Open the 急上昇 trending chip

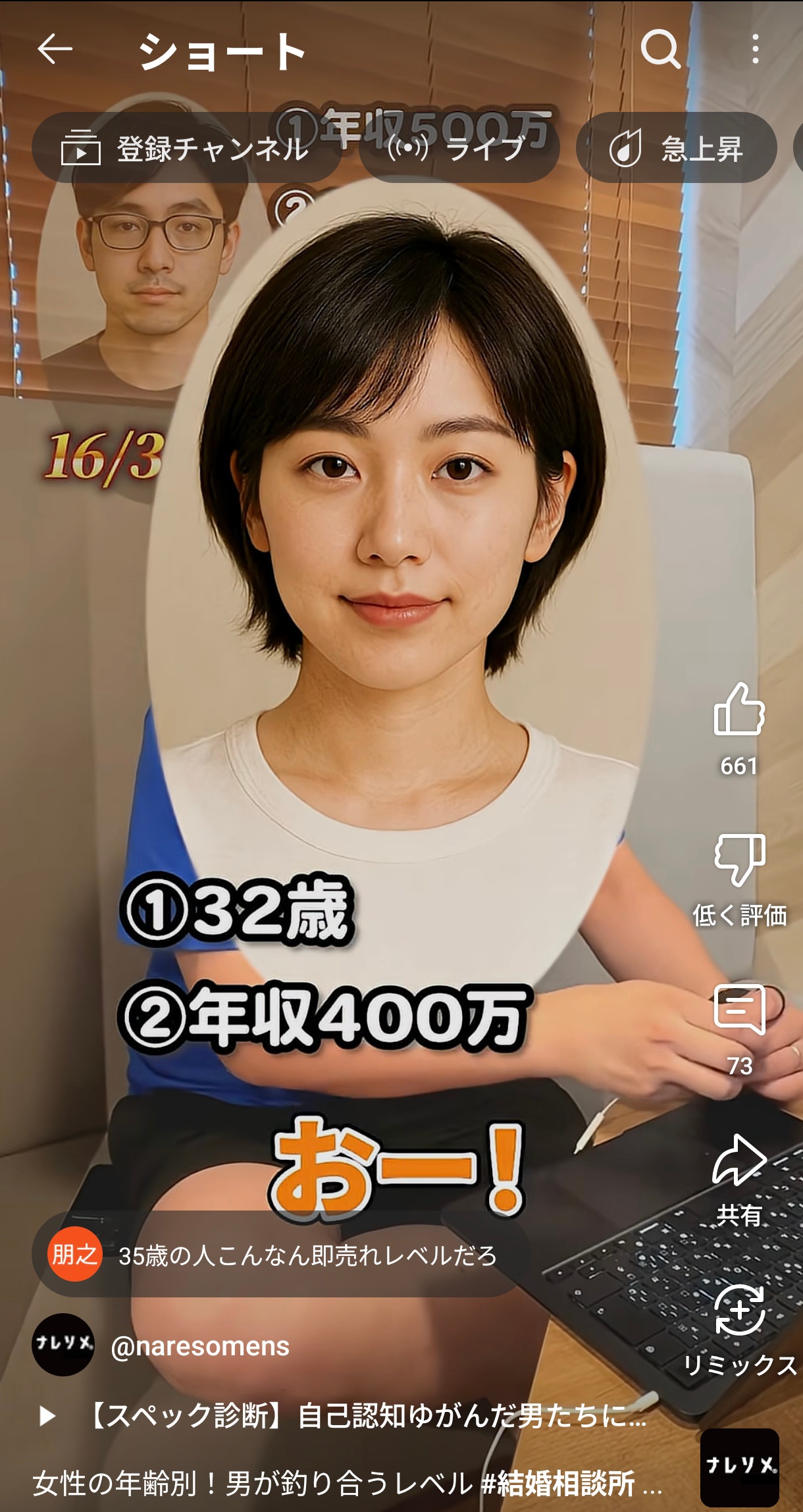tap(676, 148)
